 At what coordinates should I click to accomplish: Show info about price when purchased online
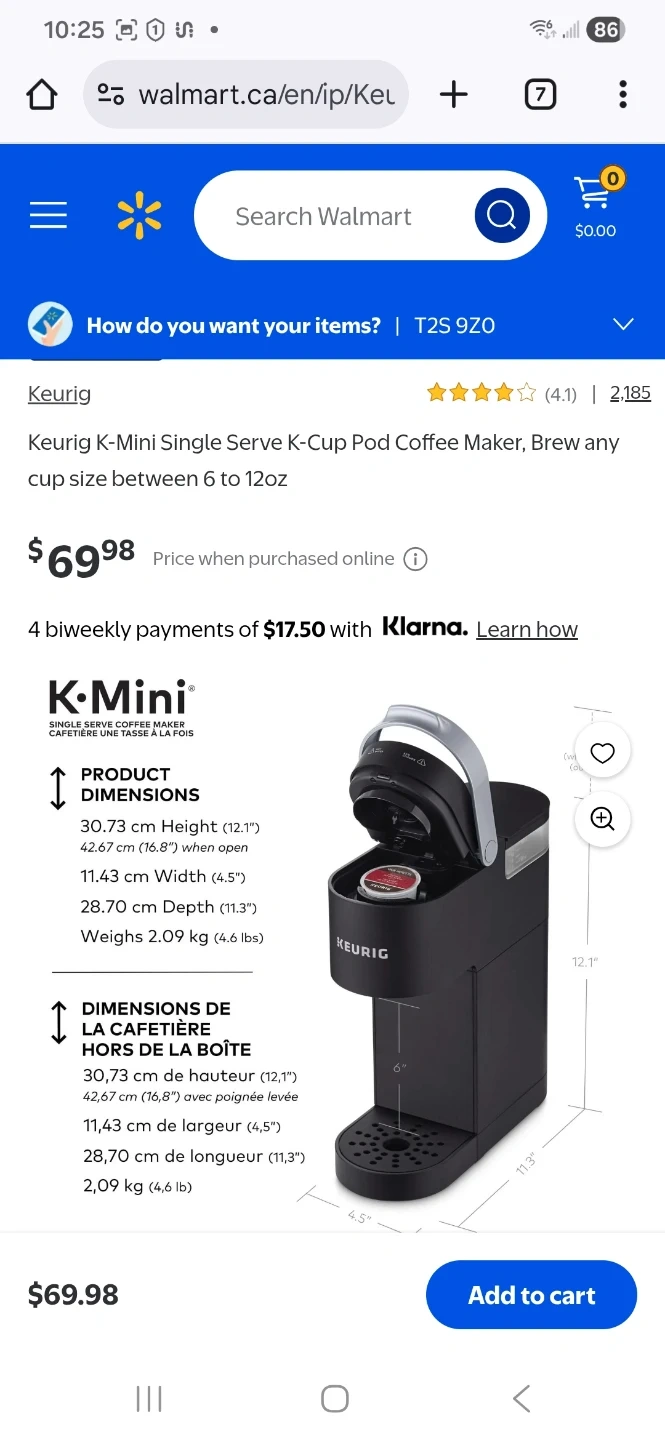point(415,559)
